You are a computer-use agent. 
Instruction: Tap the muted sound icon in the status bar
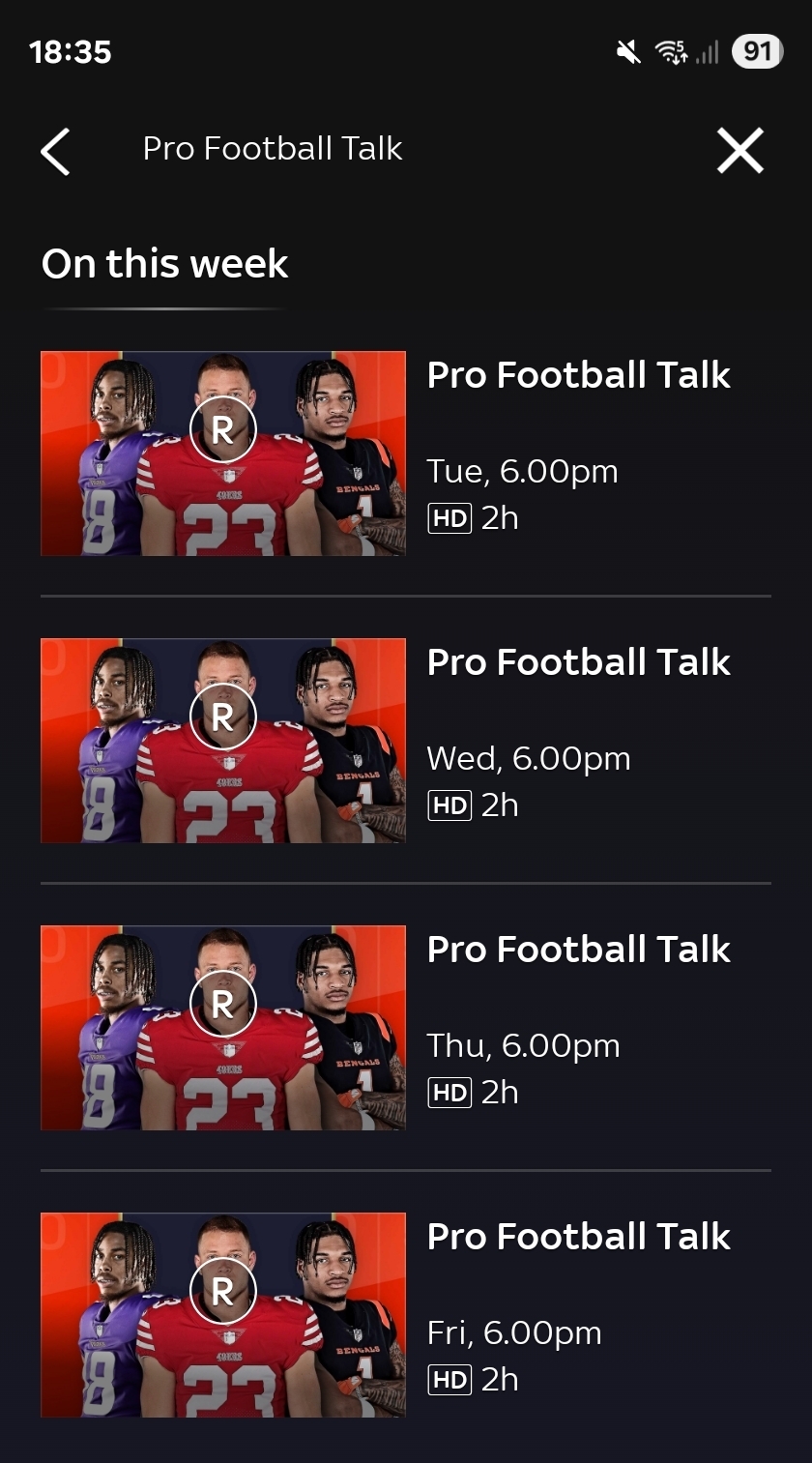pyautogui.click(x=626, y=52)
